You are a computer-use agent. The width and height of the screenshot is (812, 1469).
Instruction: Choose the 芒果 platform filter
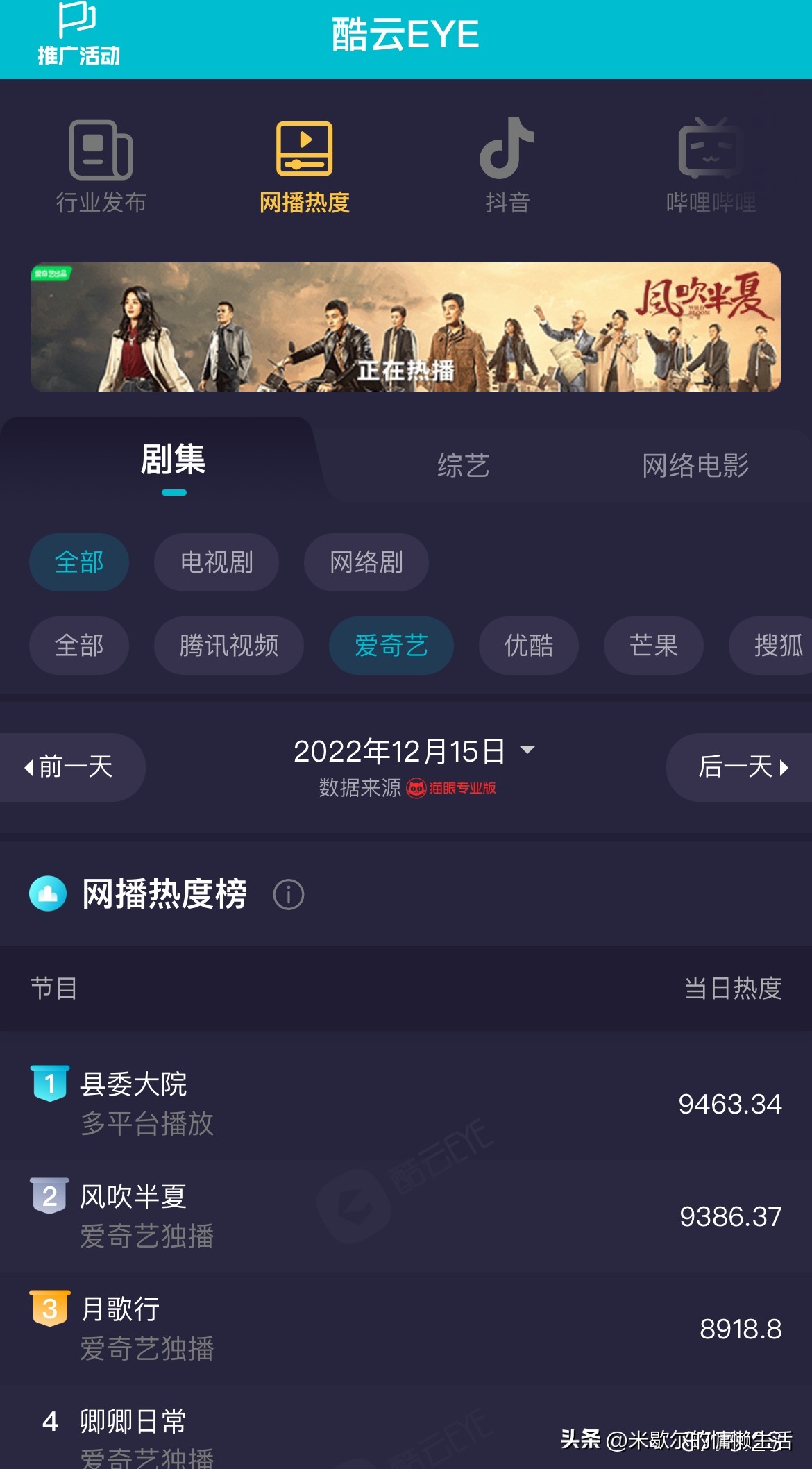click(653, 646)
